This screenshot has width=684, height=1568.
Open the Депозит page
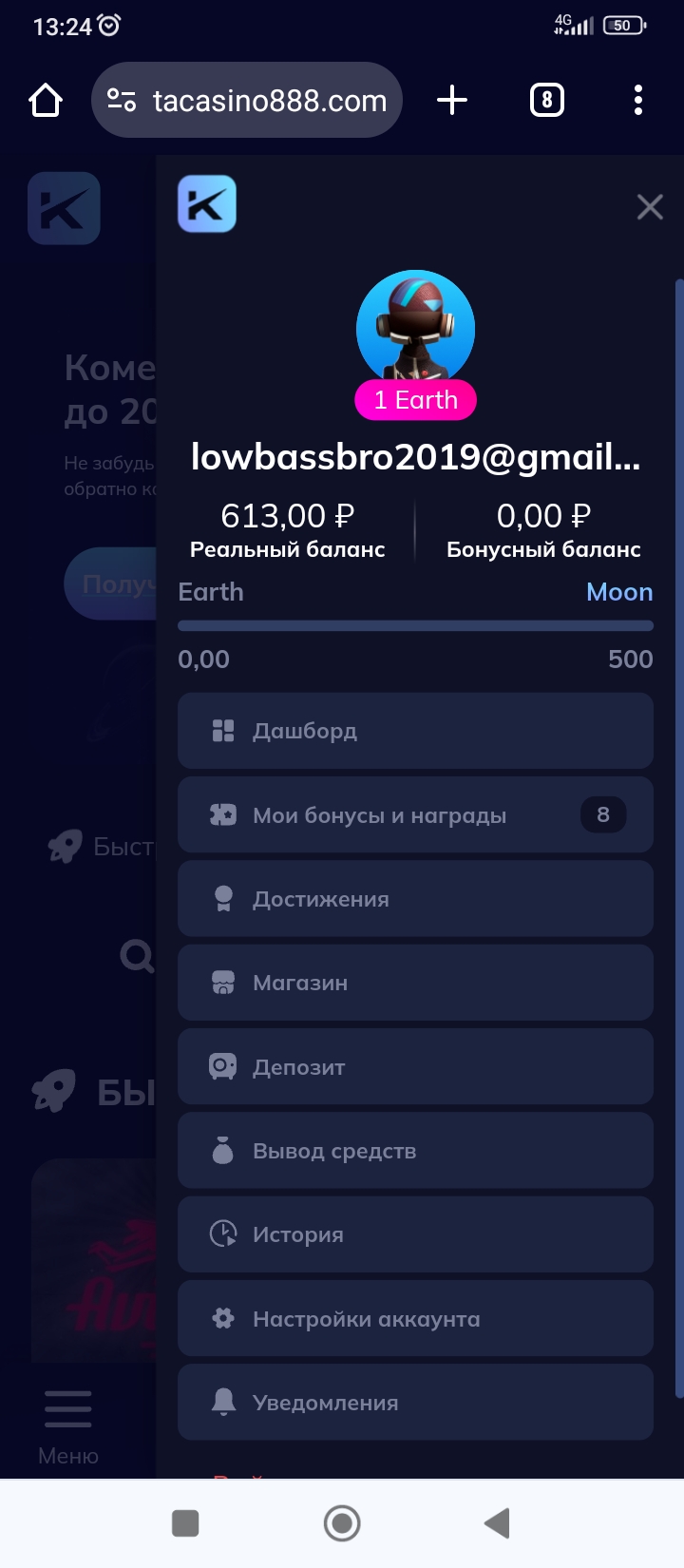(415, 1066)
